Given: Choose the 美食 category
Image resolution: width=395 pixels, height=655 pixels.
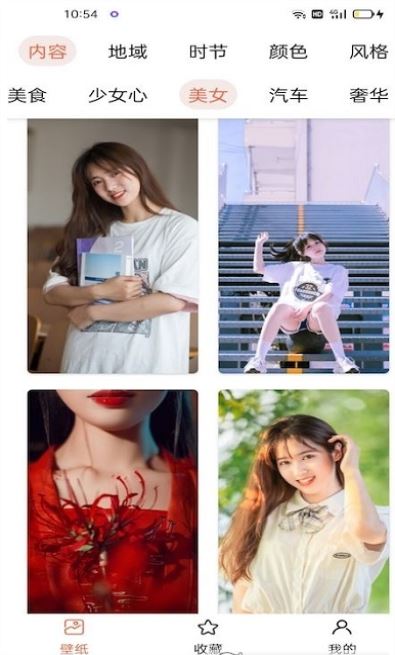Looking at the screenshot, I should coord(27,95).
